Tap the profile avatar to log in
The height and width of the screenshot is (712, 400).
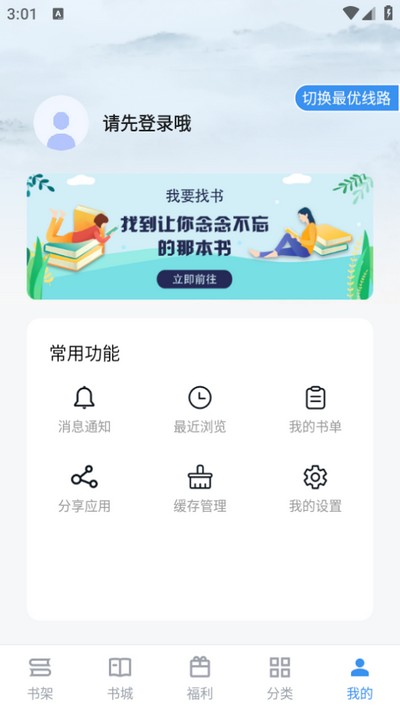[61, 123]
